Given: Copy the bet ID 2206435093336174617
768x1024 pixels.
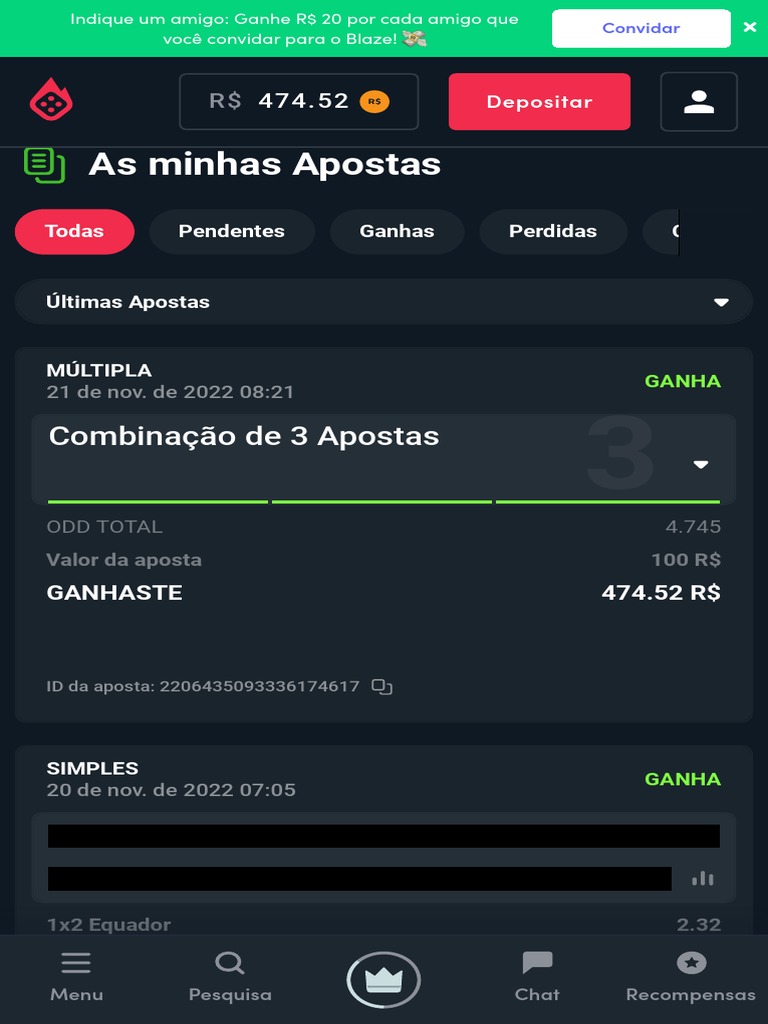Looking at the screenshot, I should (x=382, y=687).
